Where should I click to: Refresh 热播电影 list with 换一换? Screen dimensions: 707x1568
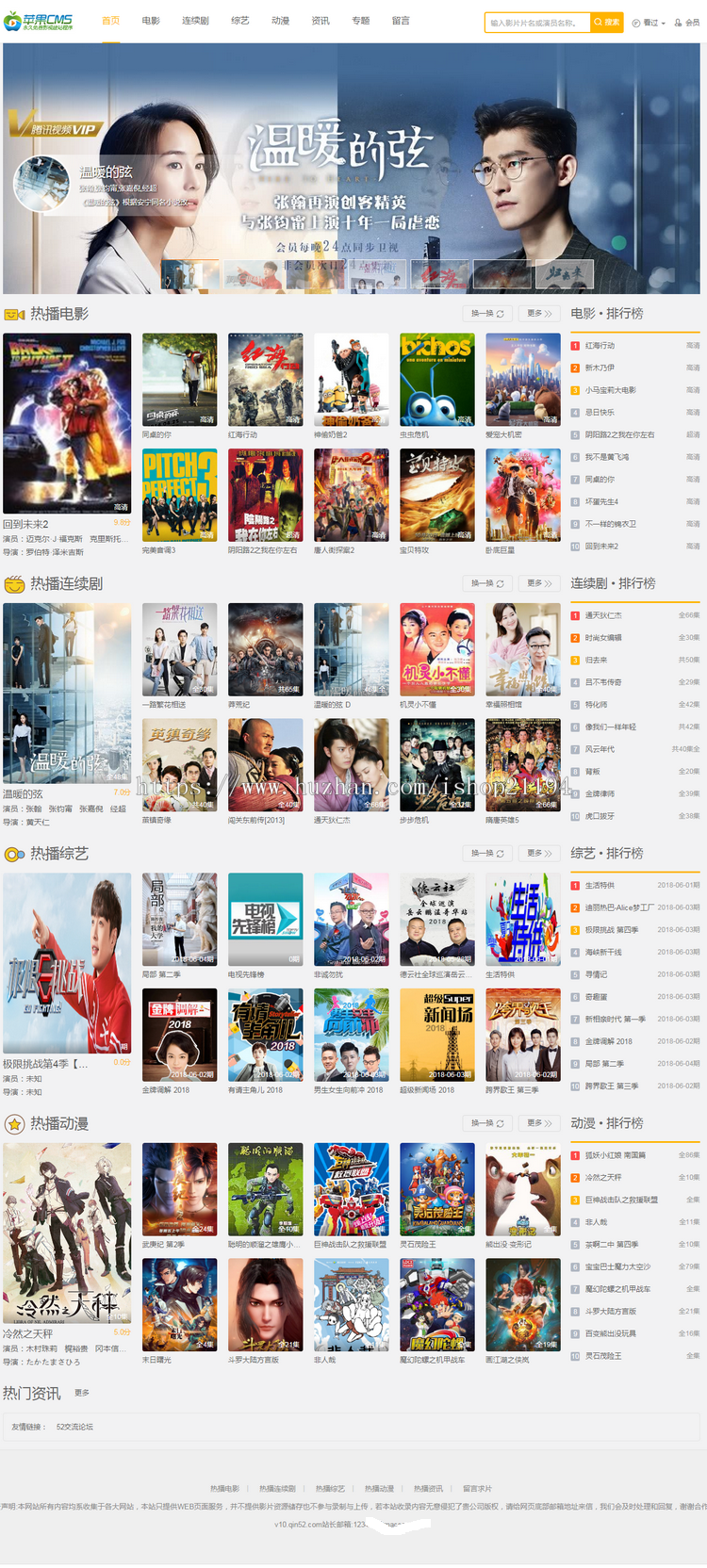487,314
